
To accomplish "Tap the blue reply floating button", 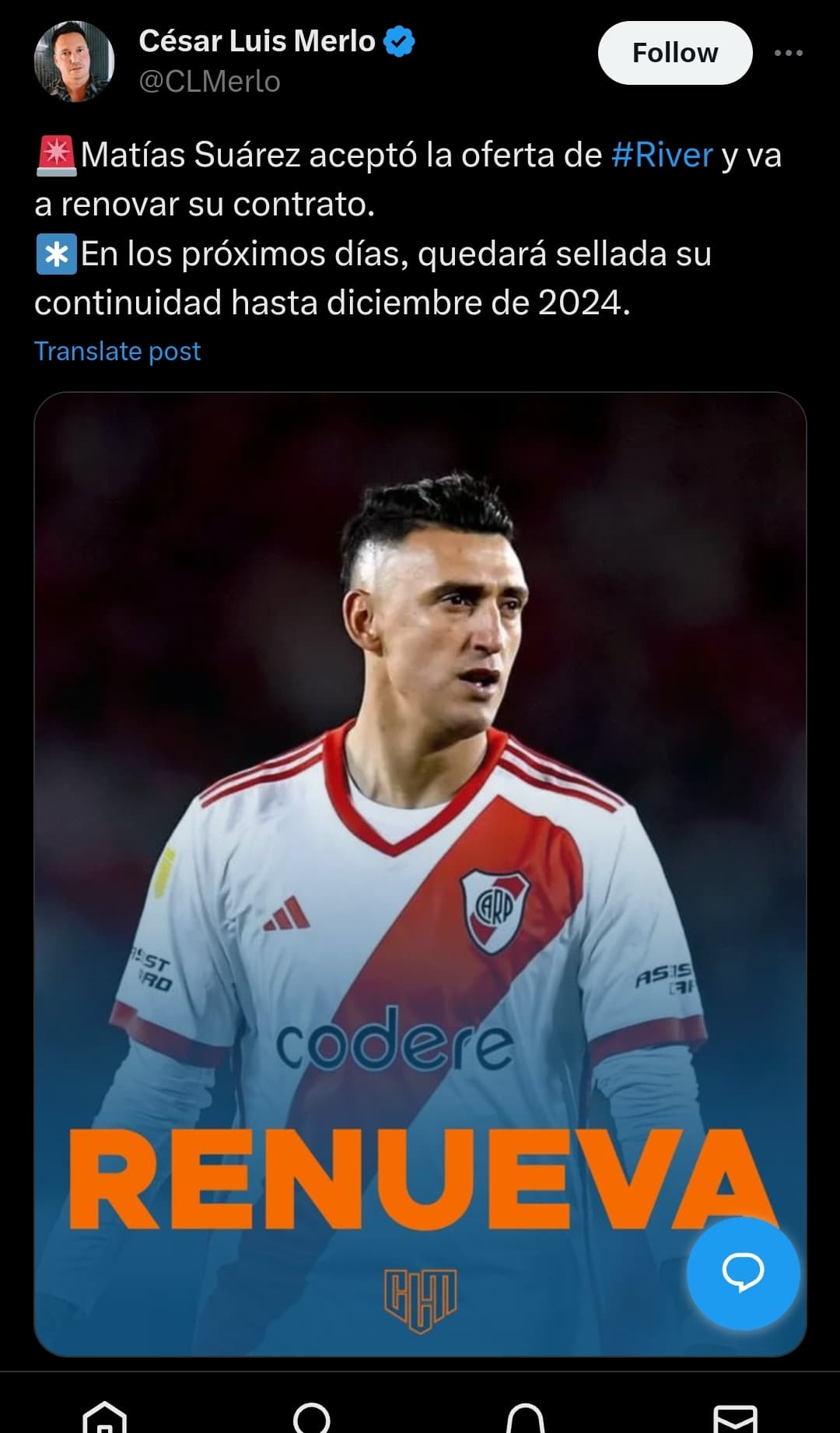I will 743,1273.
